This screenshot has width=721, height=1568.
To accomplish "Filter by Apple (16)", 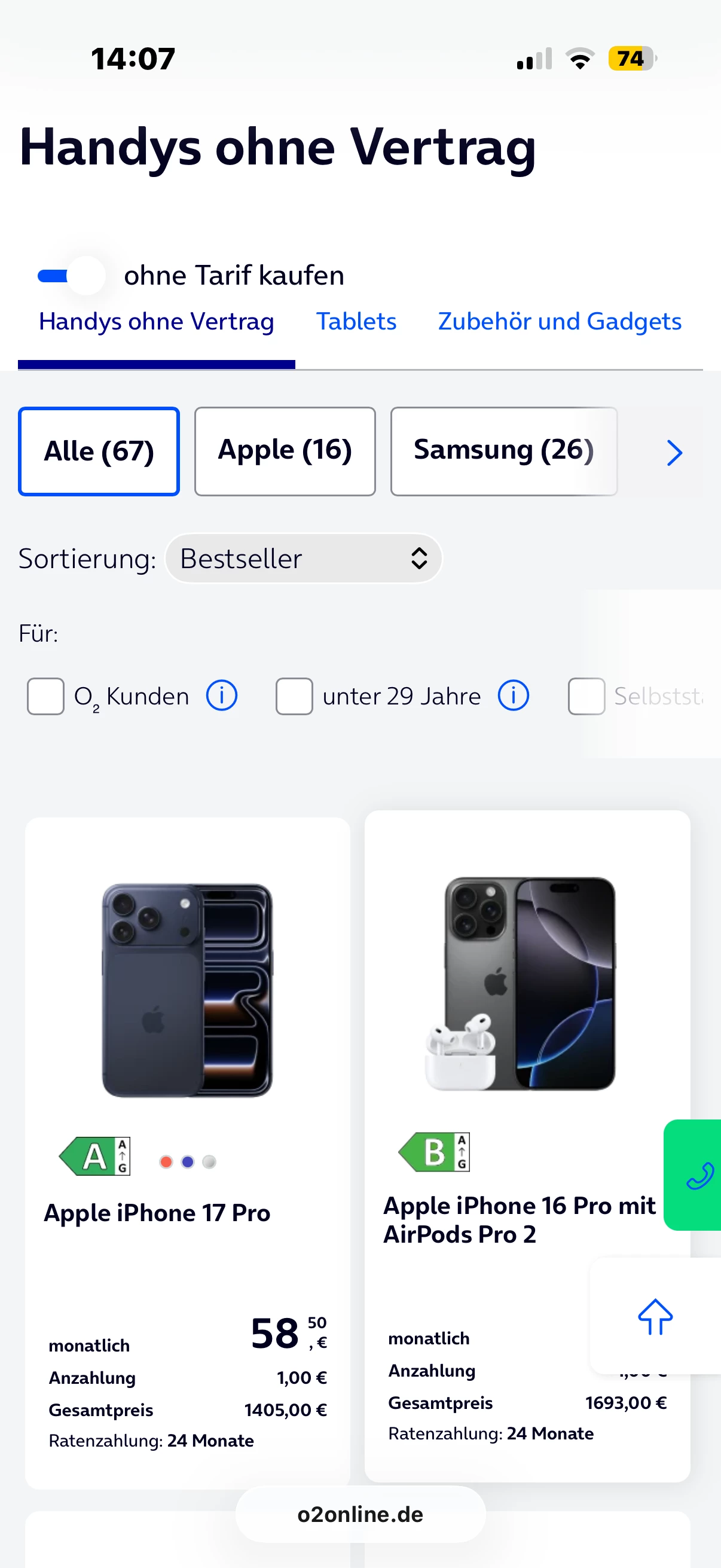I will pyautogui.click(x=285, y=451).
